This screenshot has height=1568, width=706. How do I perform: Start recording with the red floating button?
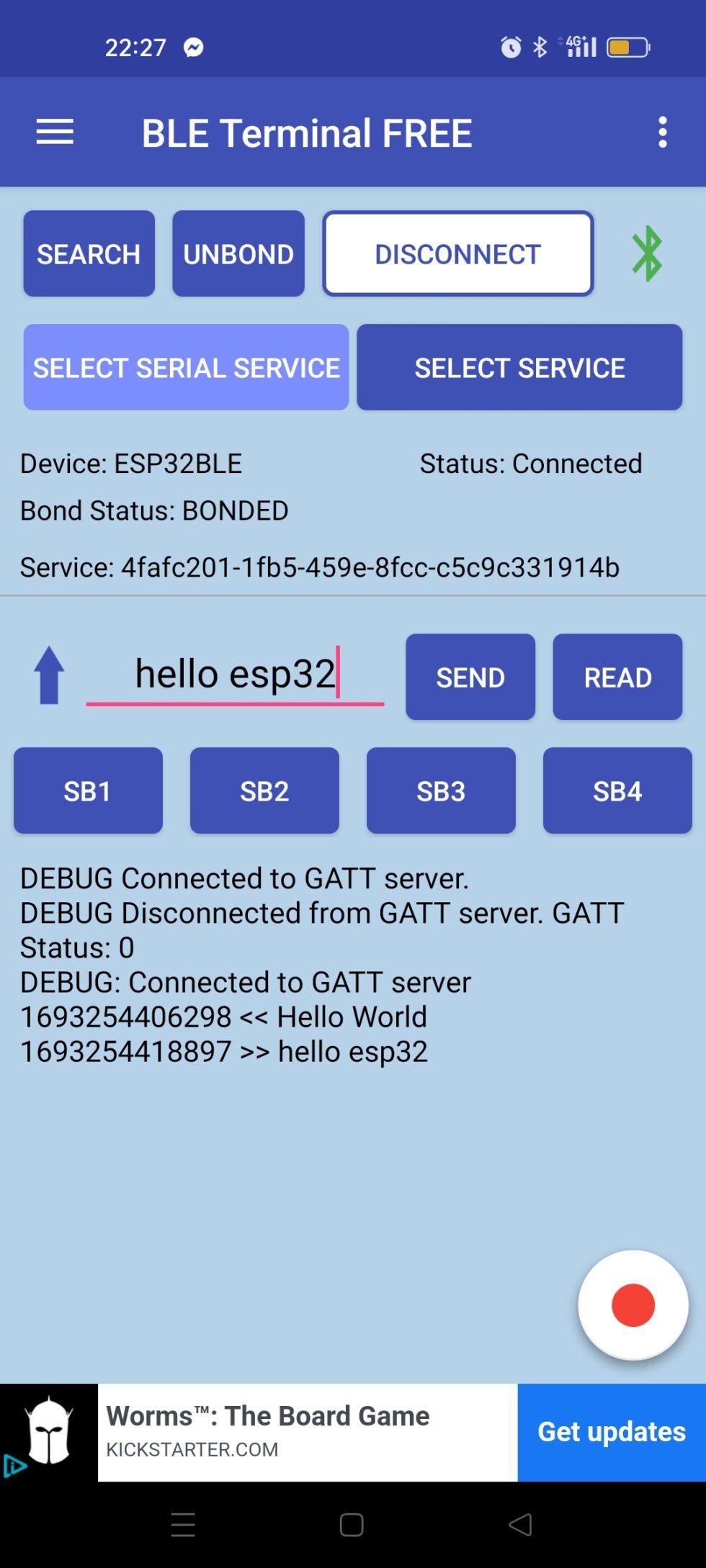click(633, 1305)
